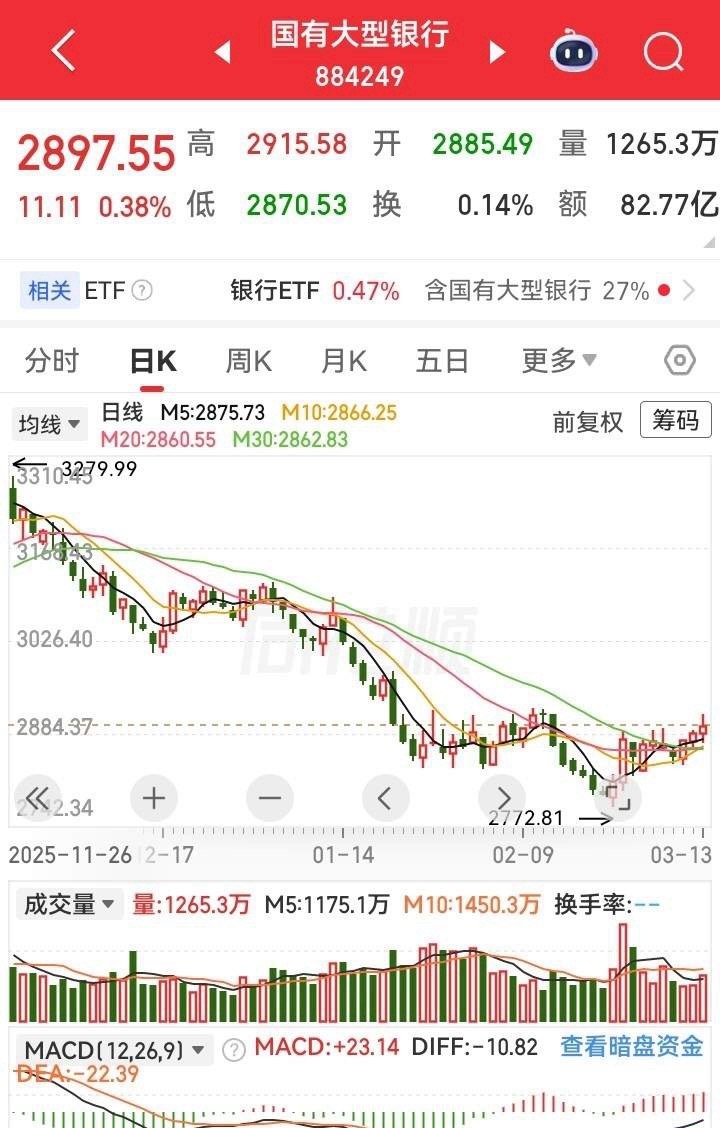This screenshot has height=1128, width=720.
Task: Open the search icon
Action: pyautogui.click(x=663, y=51)
